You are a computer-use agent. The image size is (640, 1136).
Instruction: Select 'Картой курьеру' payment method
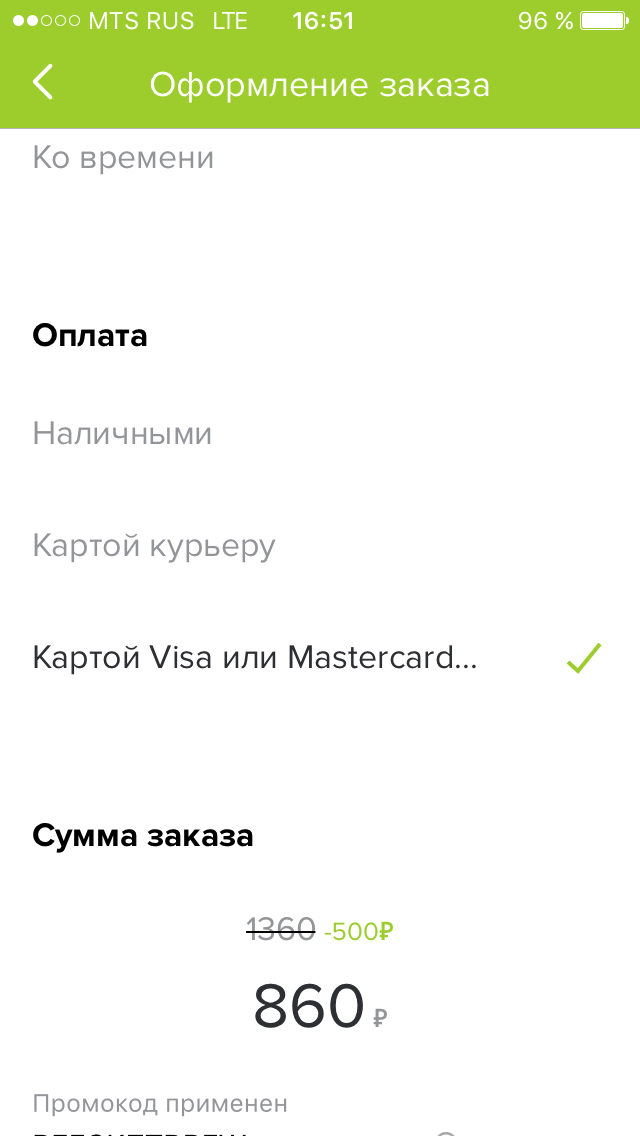tap(154, 546)
